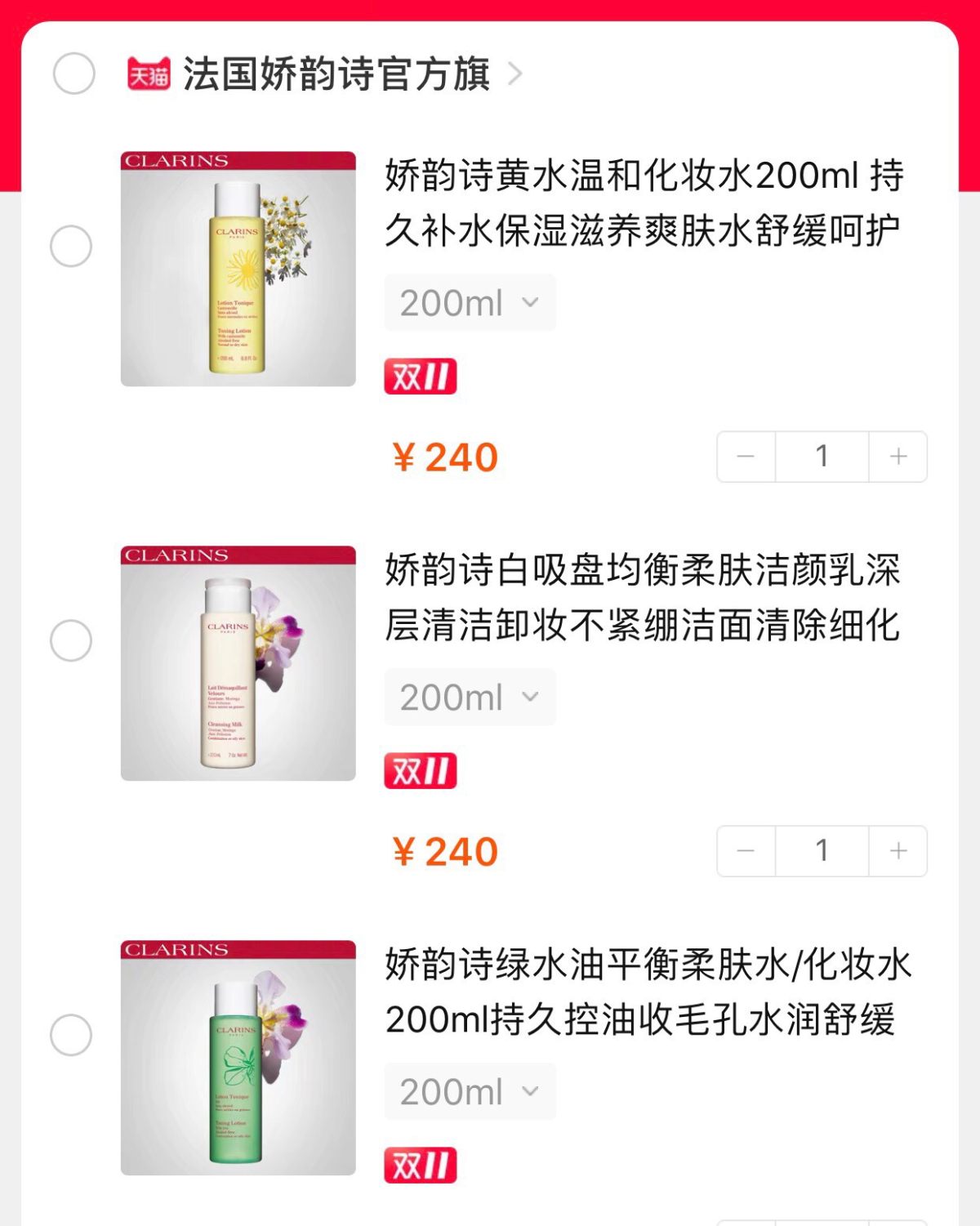Select the checkbox for the 黄水化妆水 product
The width and height of the screenshot is (980, 1226).
(x=73, y=245)
